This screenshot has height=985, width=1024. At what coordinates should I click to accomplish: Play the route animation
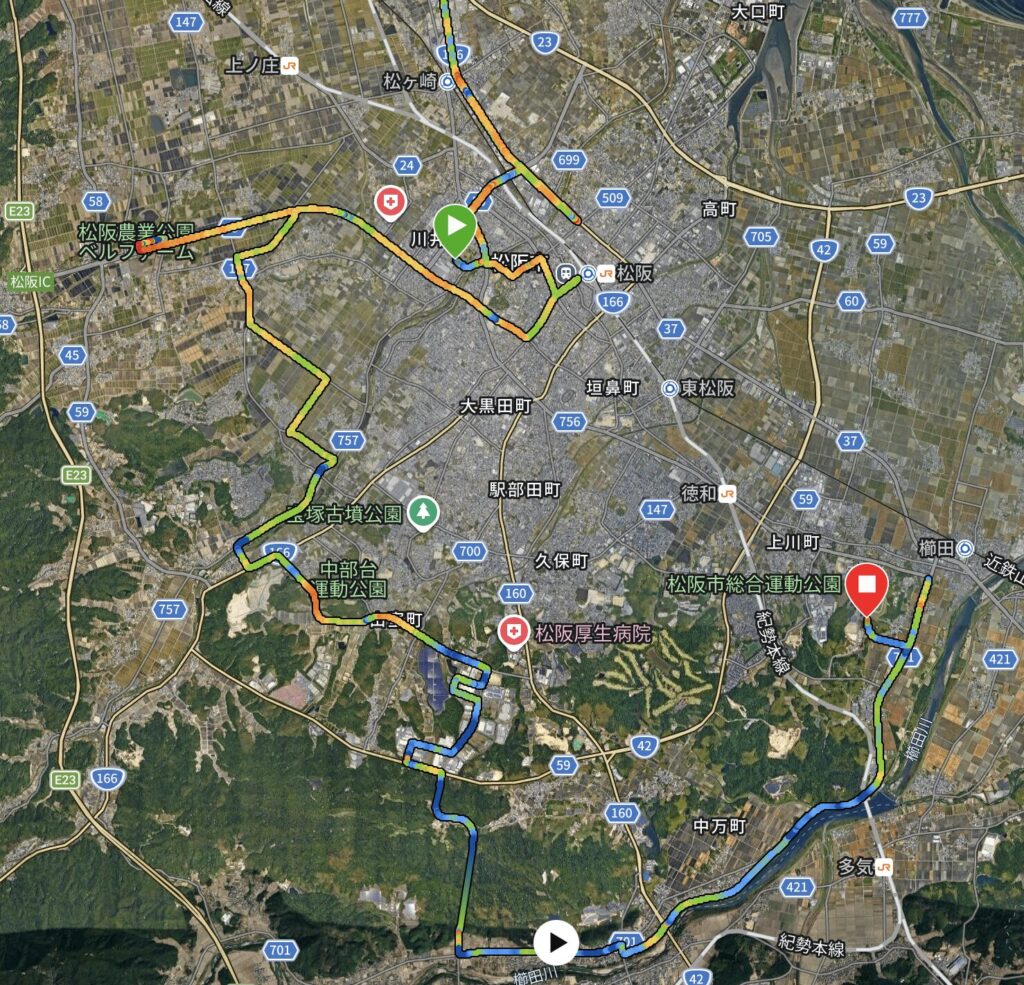click(x=555, y=941)
